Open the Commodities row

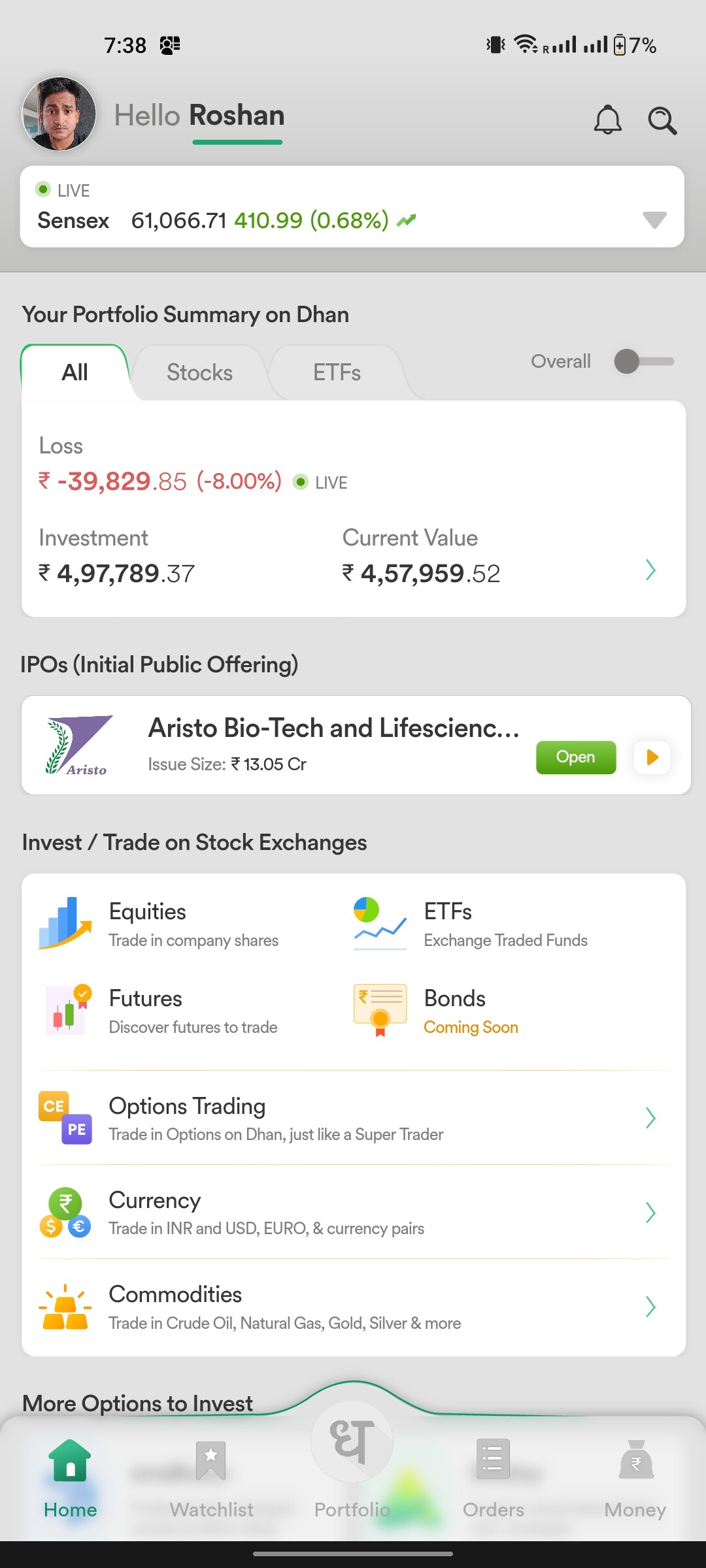(x=354, y=1306)
